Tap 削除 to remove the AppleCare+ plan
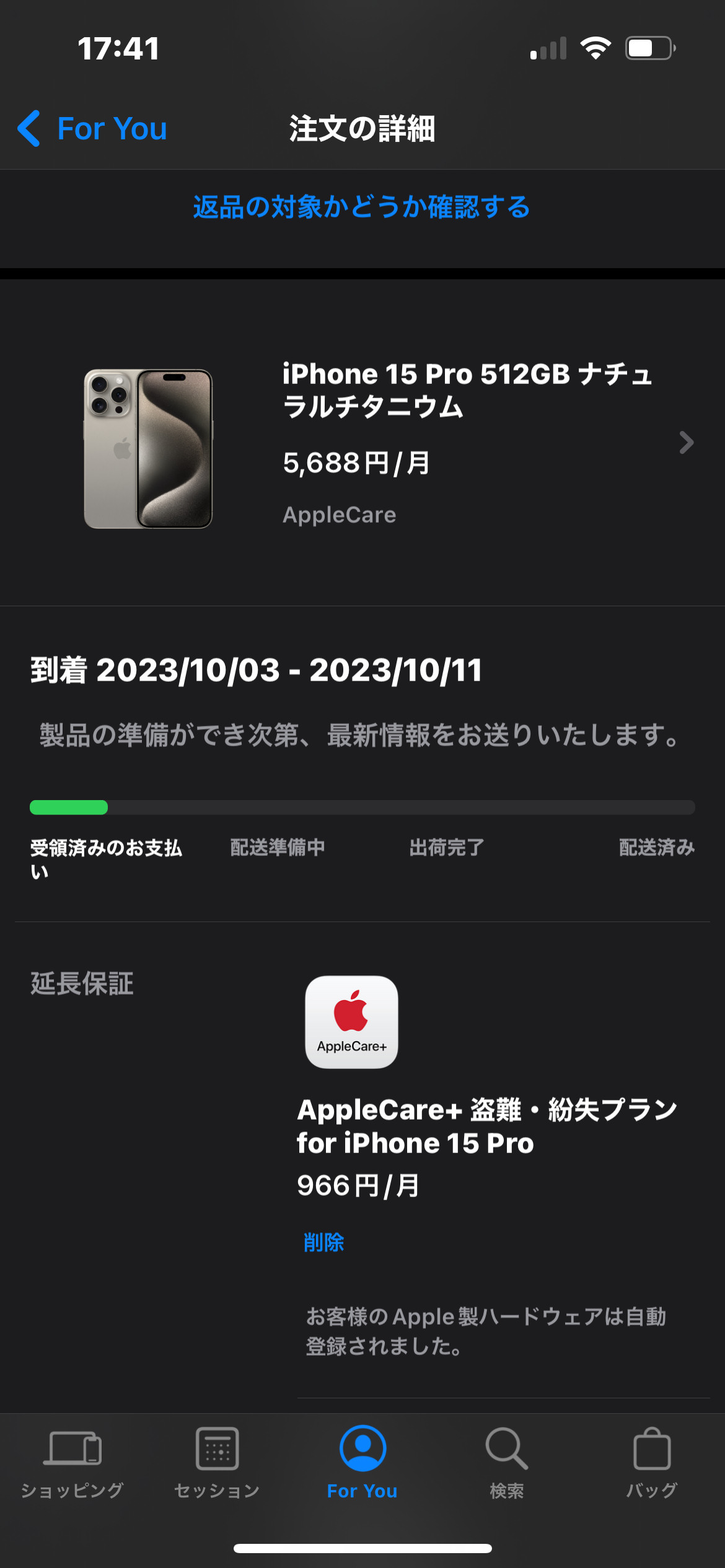This screenshot has width=725, height=1568. [x=323, y=1242]
